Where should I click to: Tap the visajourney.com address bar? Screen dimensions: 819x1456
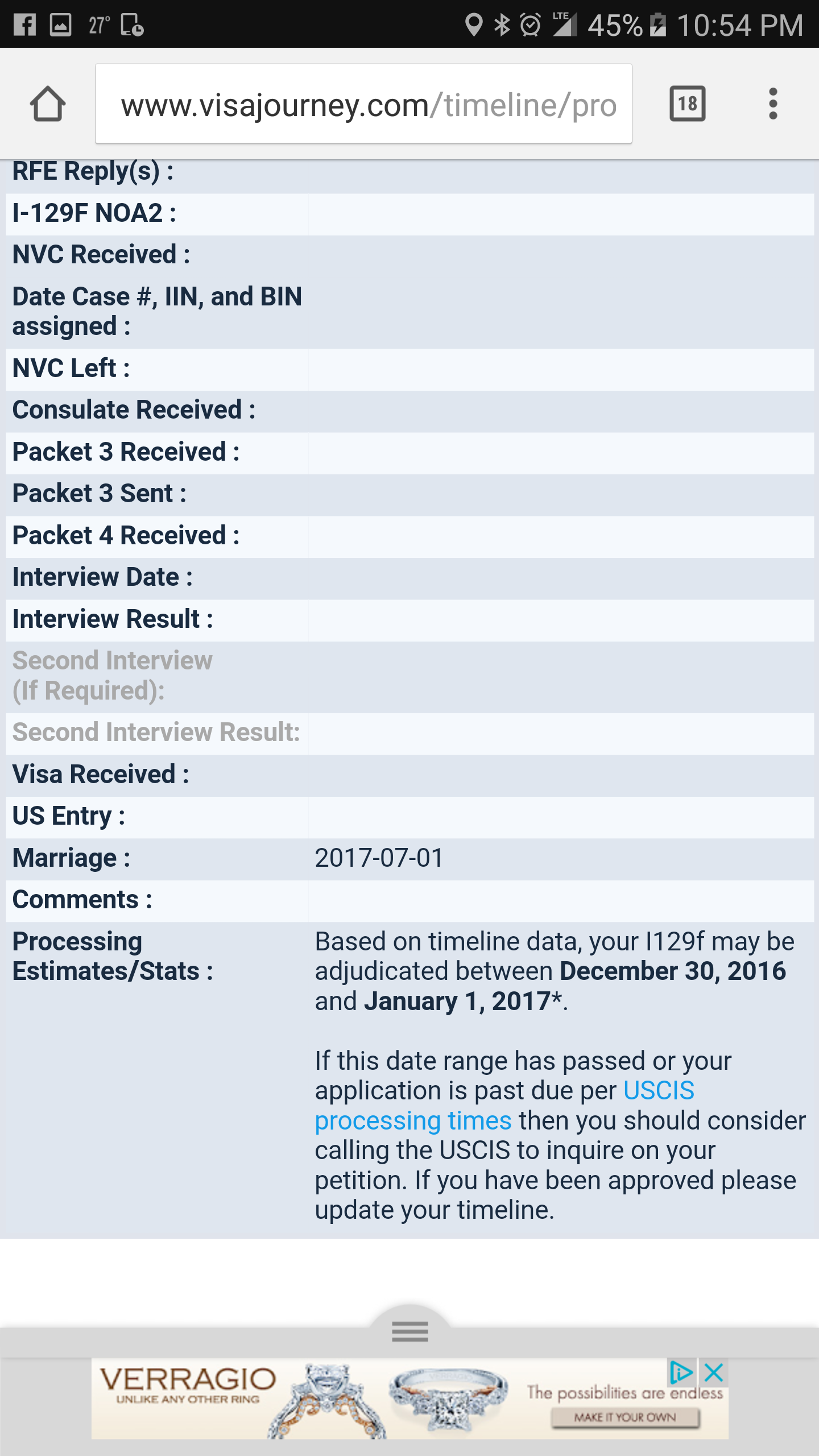(363, 104)
